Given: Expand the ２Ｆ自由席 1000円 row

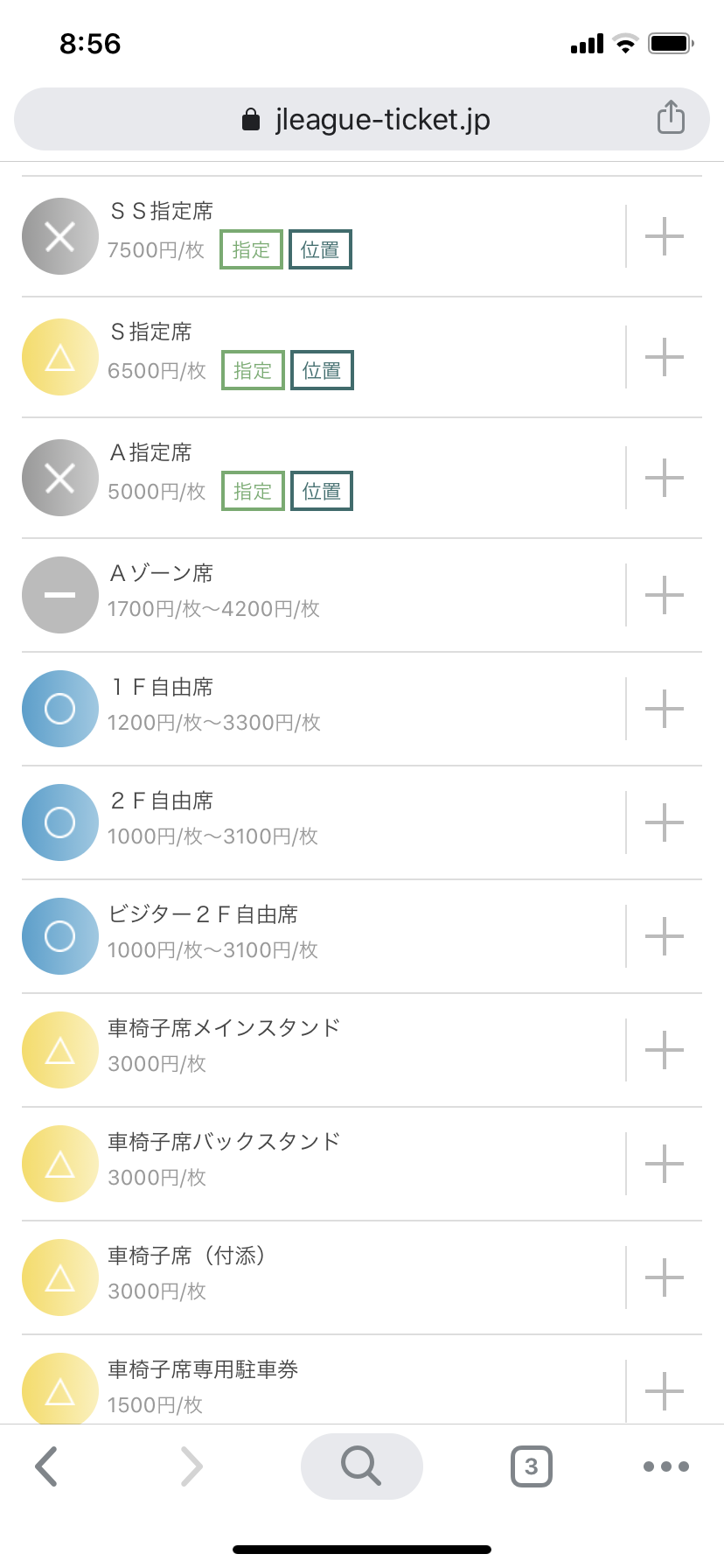Looking at the screenshot, I should point(665,822).
